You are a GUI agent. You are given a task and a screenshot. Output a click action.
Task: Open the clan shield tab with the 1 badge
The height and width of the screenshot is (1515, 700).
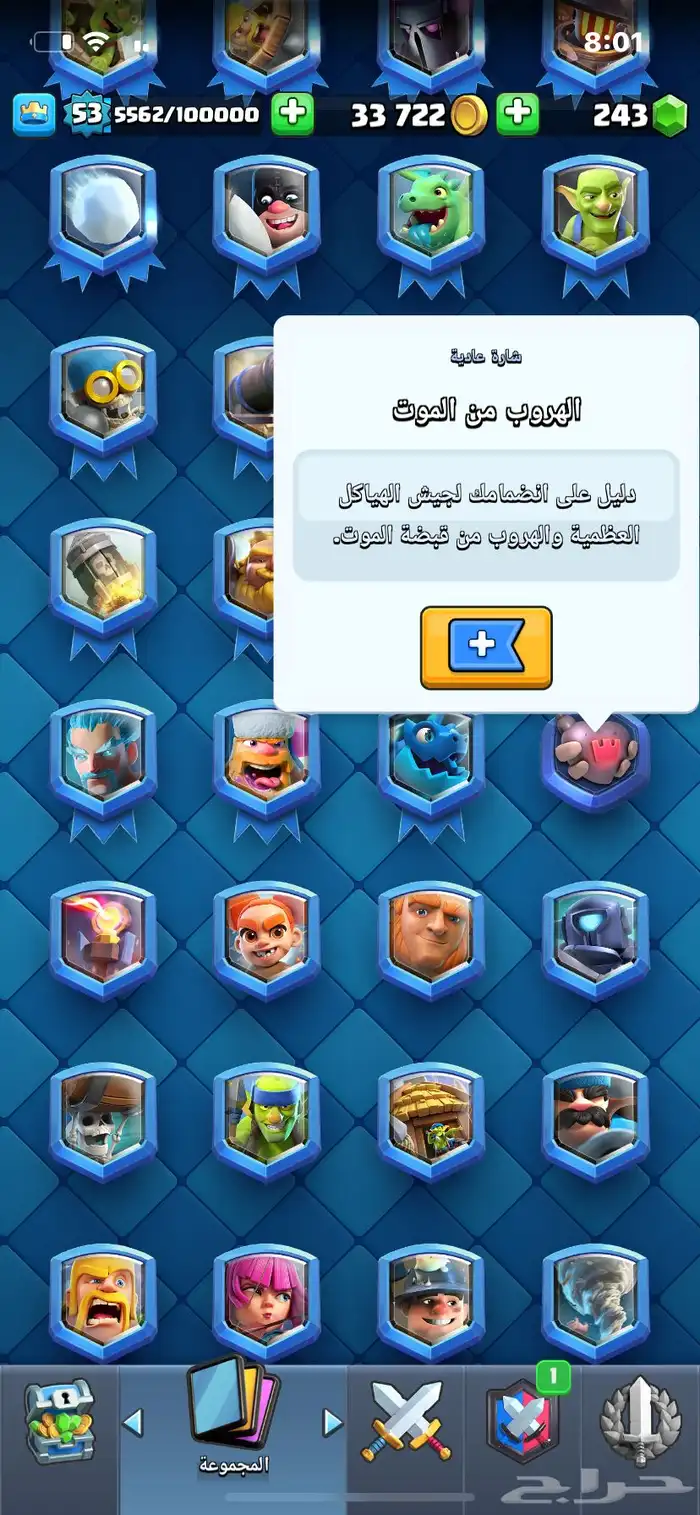521,1418
